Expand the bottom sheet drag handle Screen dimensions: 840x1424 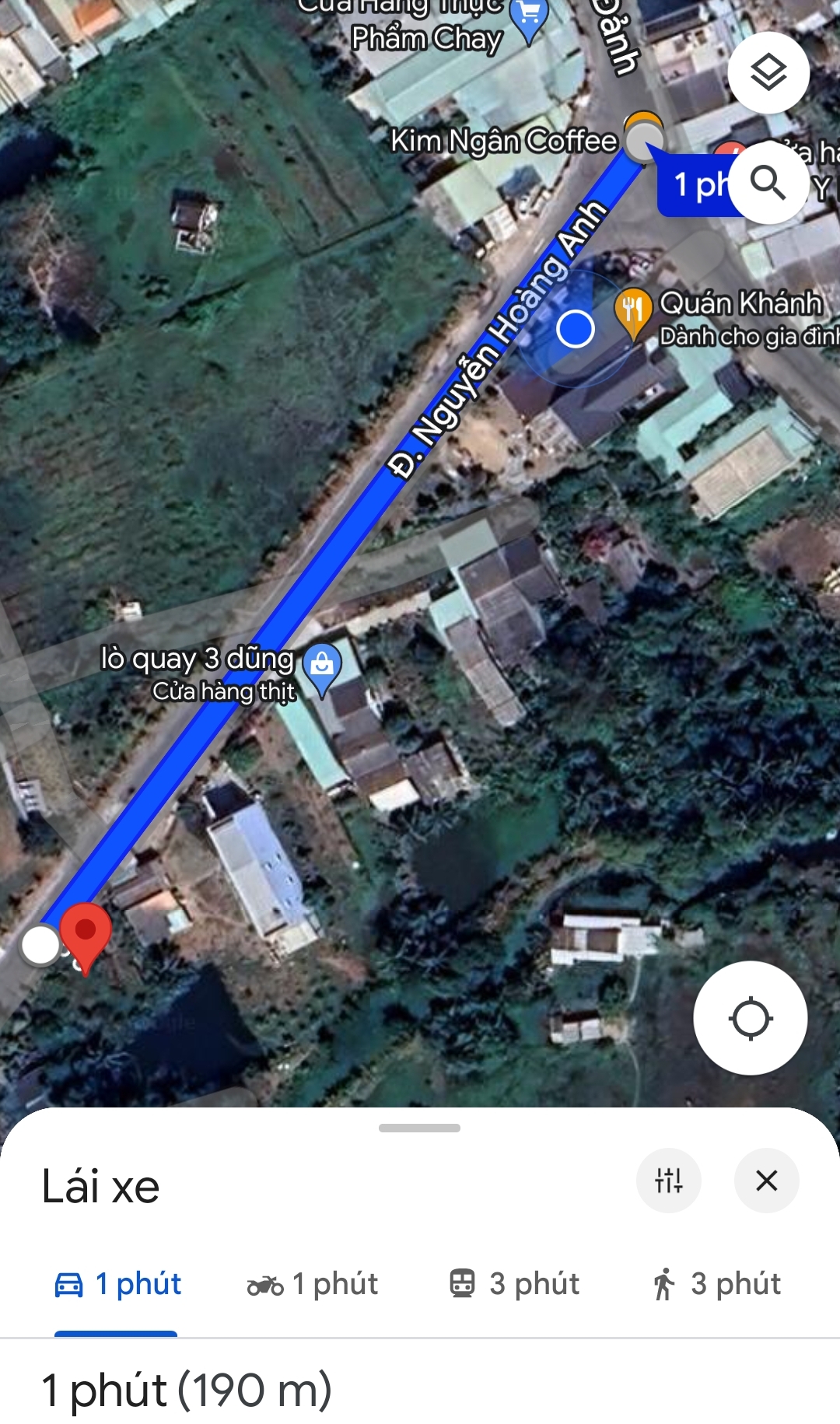[420, 1128]
